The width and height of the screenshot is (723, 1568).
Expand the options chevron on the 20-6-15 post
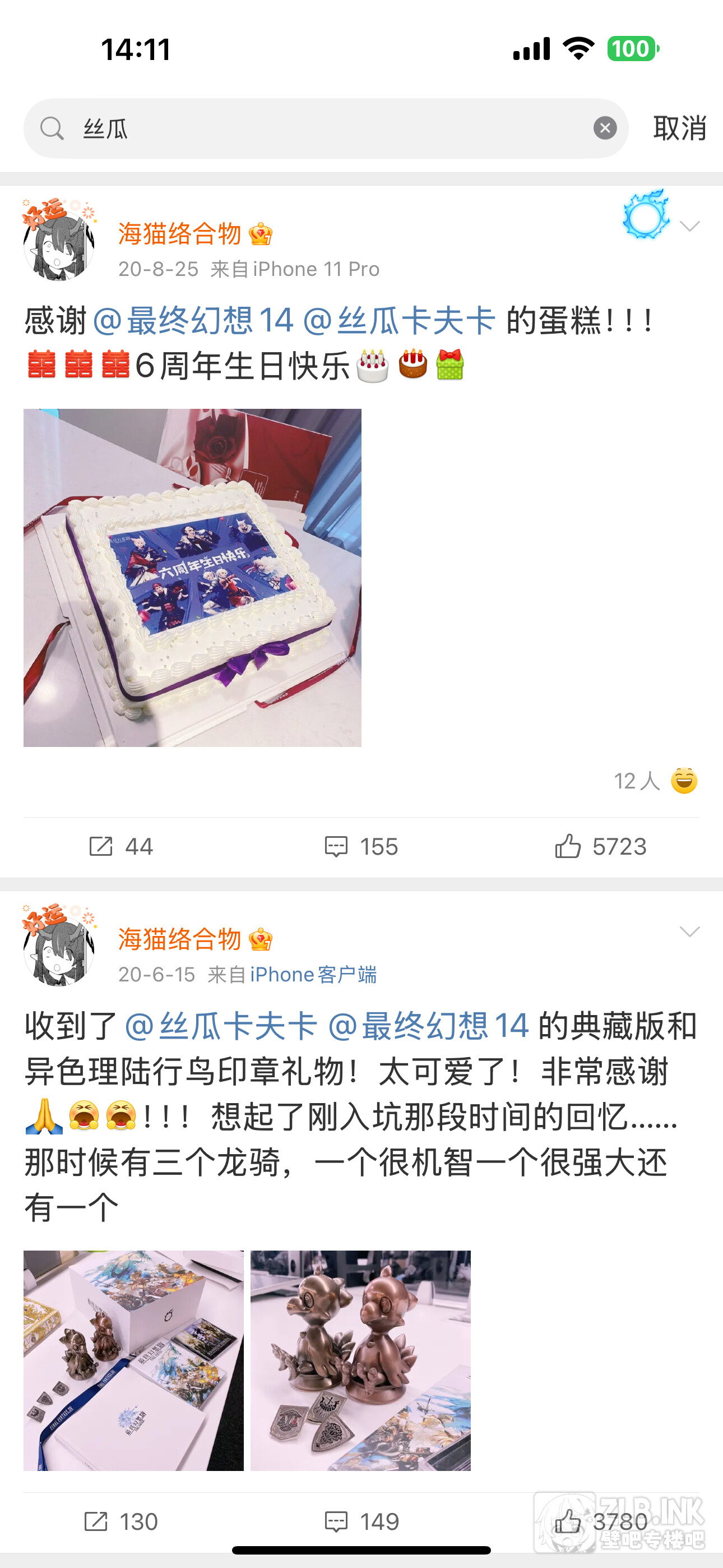coord(689,931)
